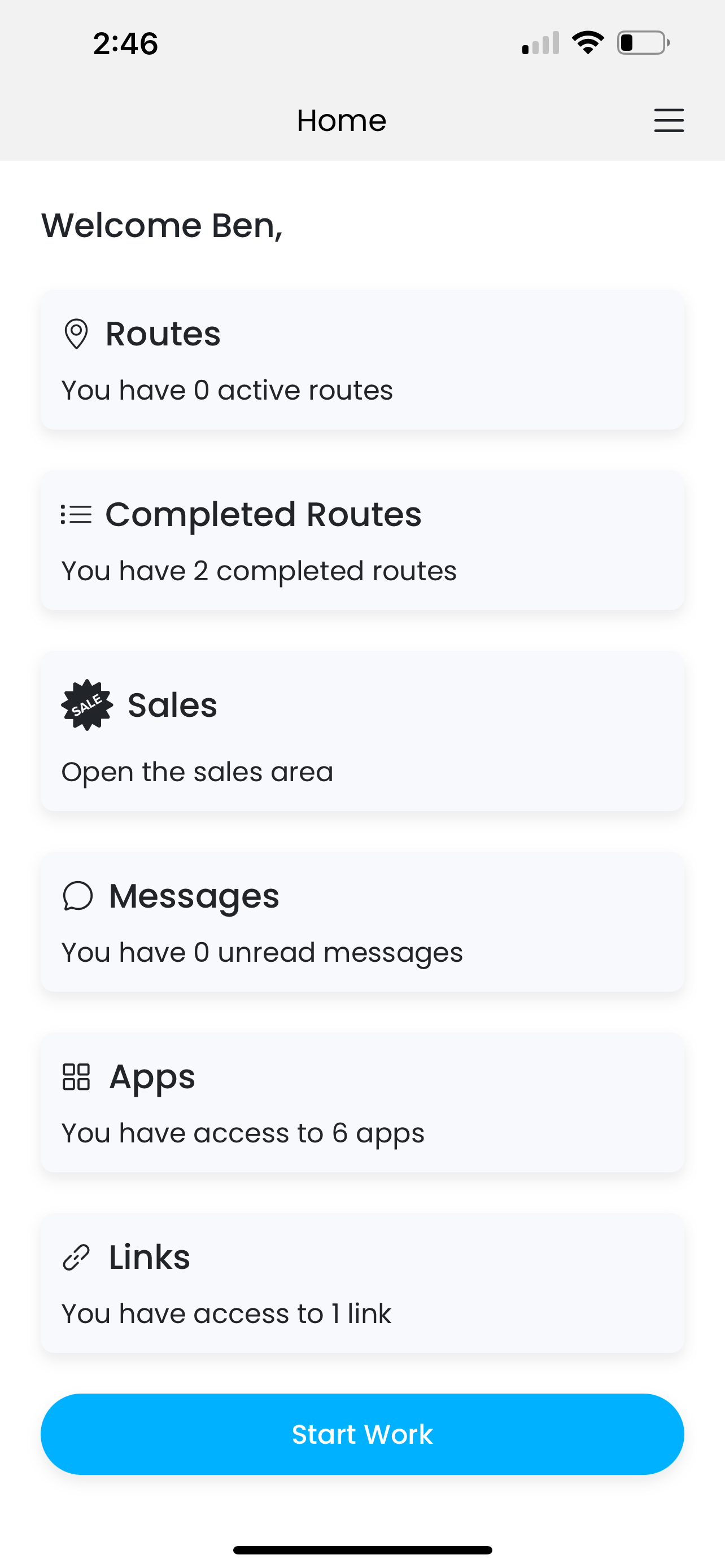Viewport: 725px width, 1568px height.
Task: Open the Apps card
Action: click(362, 1103)
